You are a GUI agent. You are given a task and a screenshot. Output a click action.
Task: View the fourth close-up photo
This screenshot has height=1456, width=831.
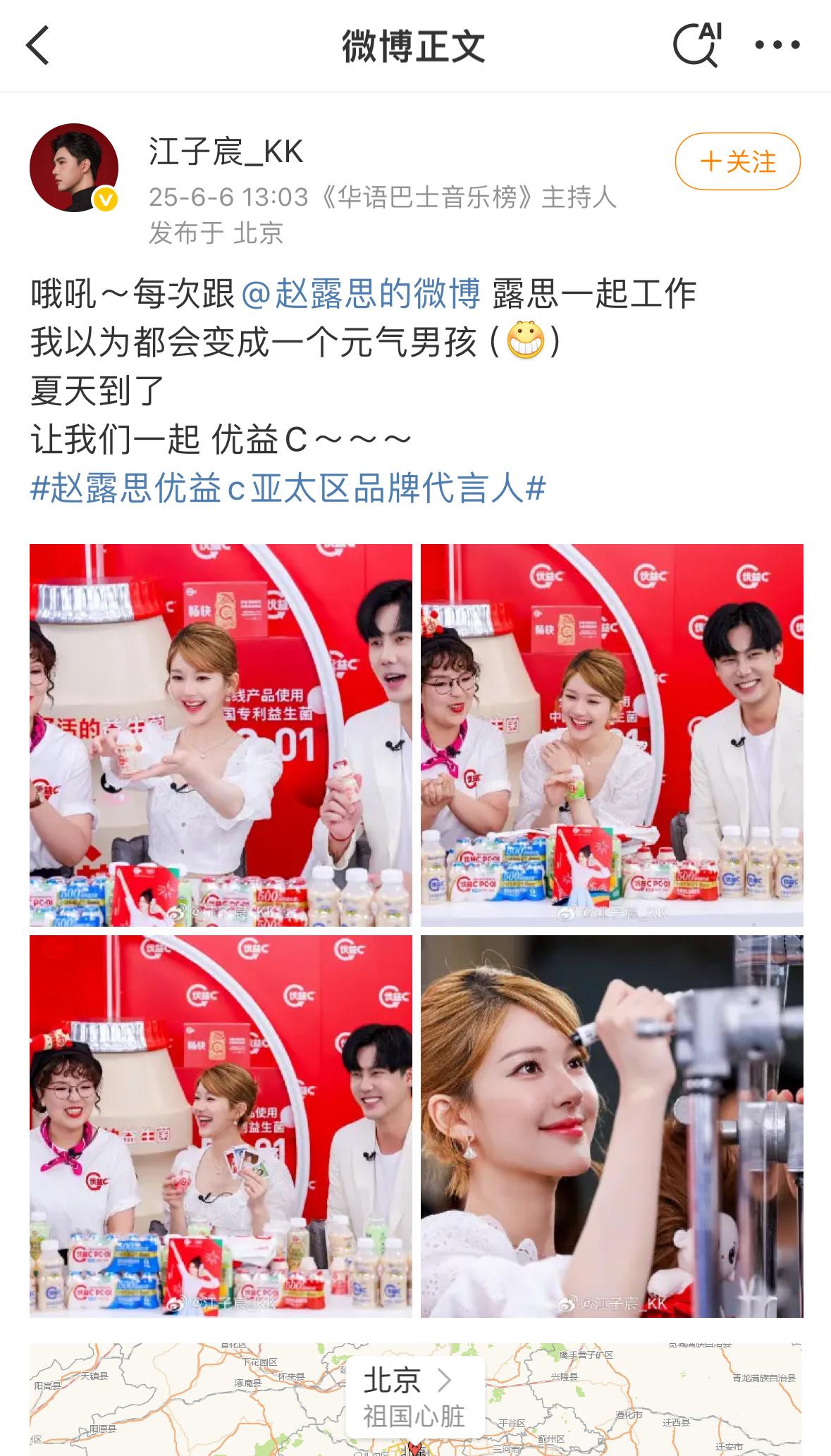(612, 1126)
